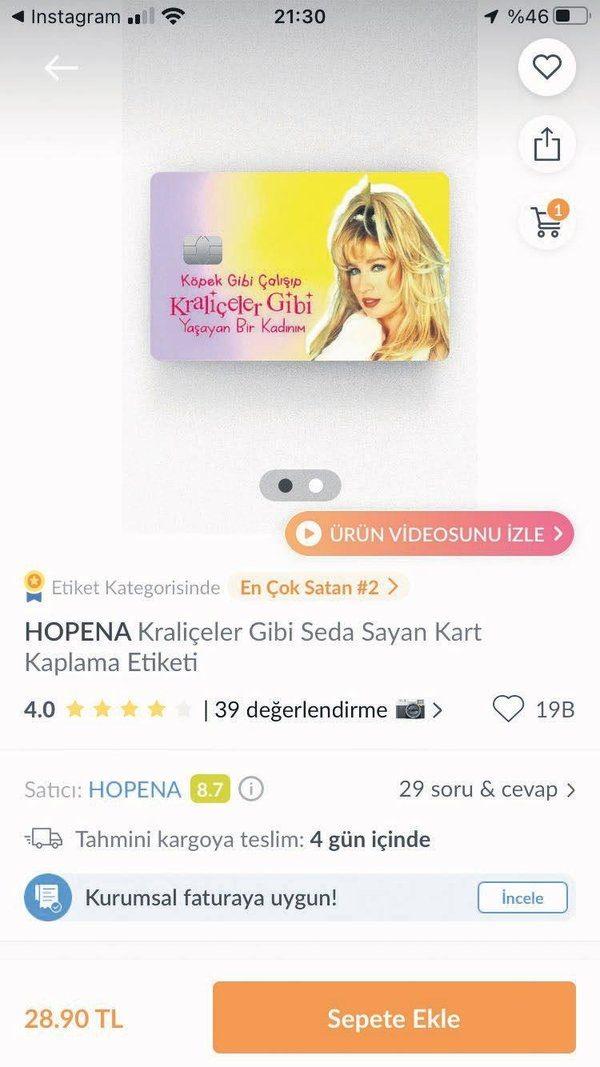Tap İncele for corporate invoice details

click(522, 897)
